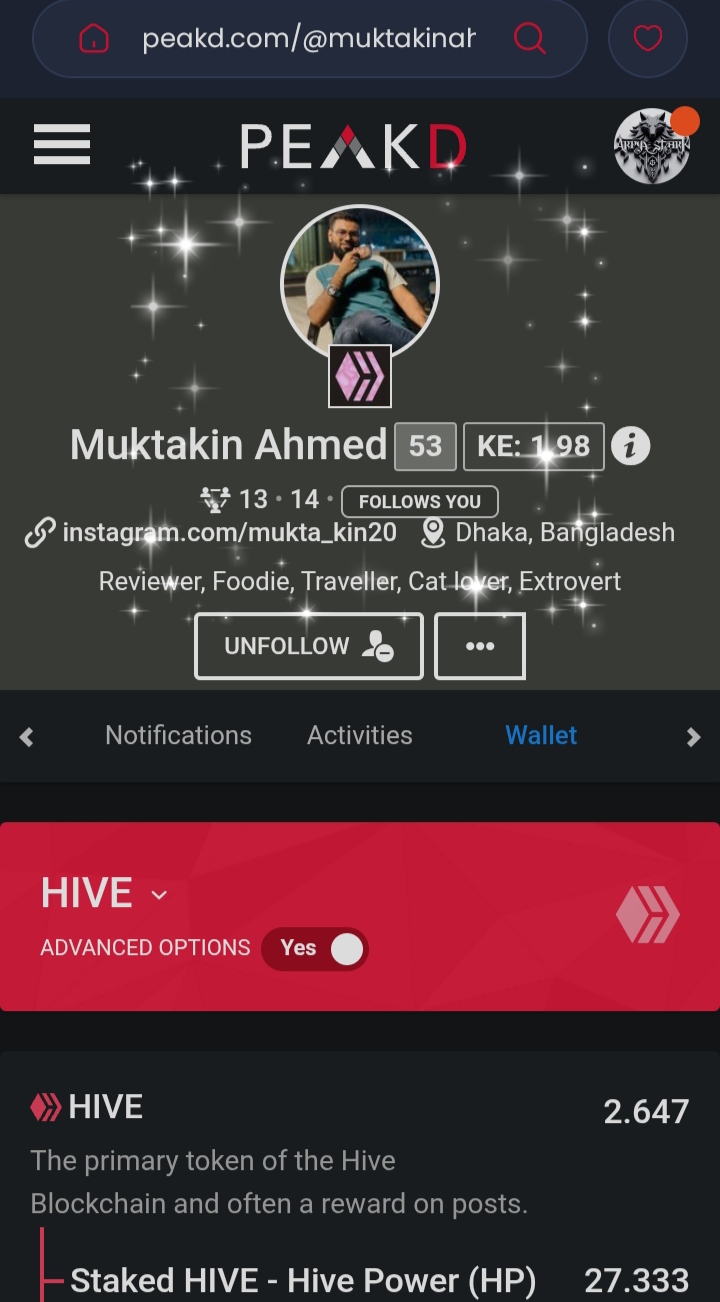Go to the PeakD home logo
This screenshot has height=1302, width=720.
(x=353, y=147)
